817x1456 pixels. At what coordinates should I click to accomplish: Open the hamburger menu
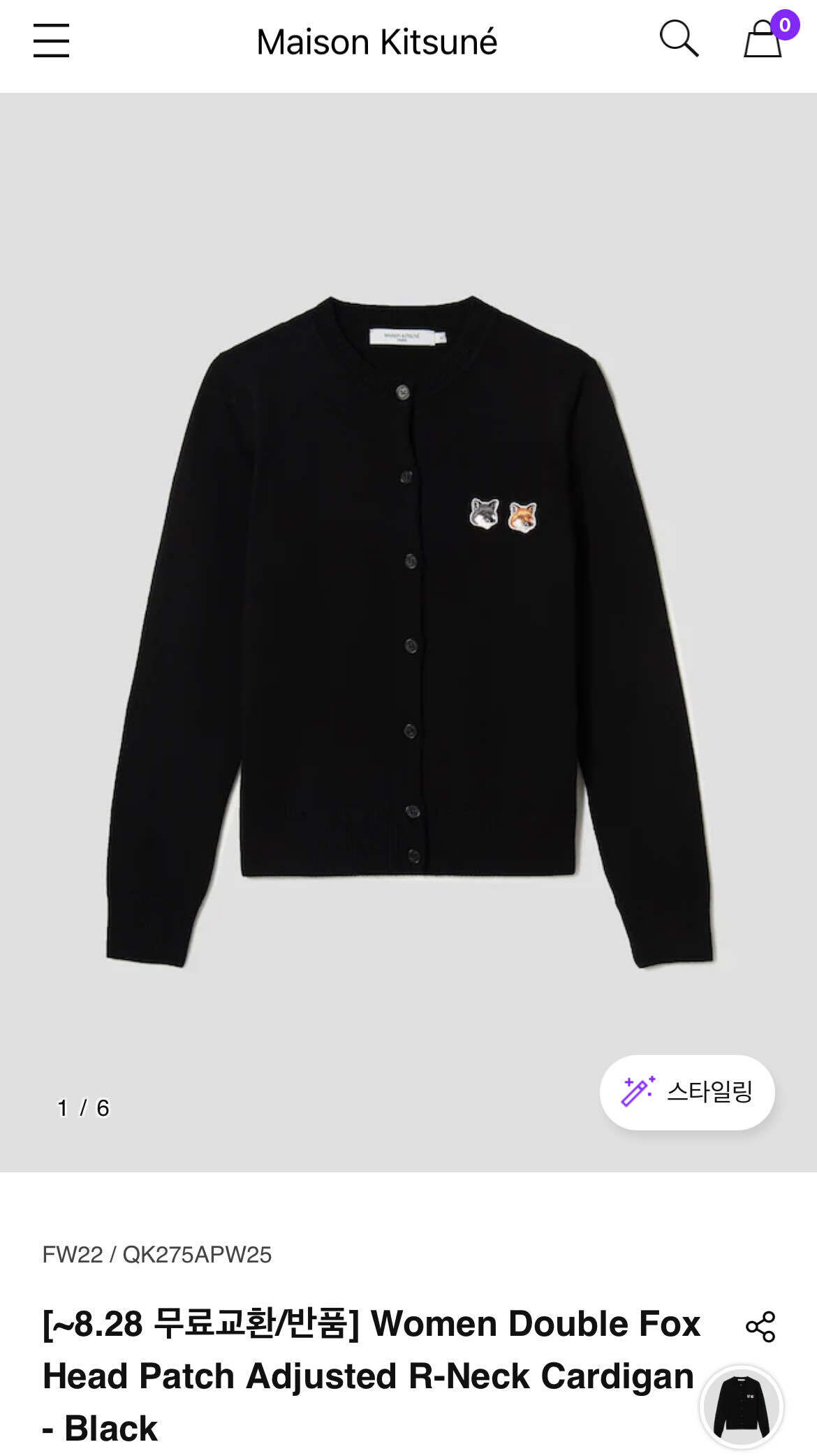(51, 41)
